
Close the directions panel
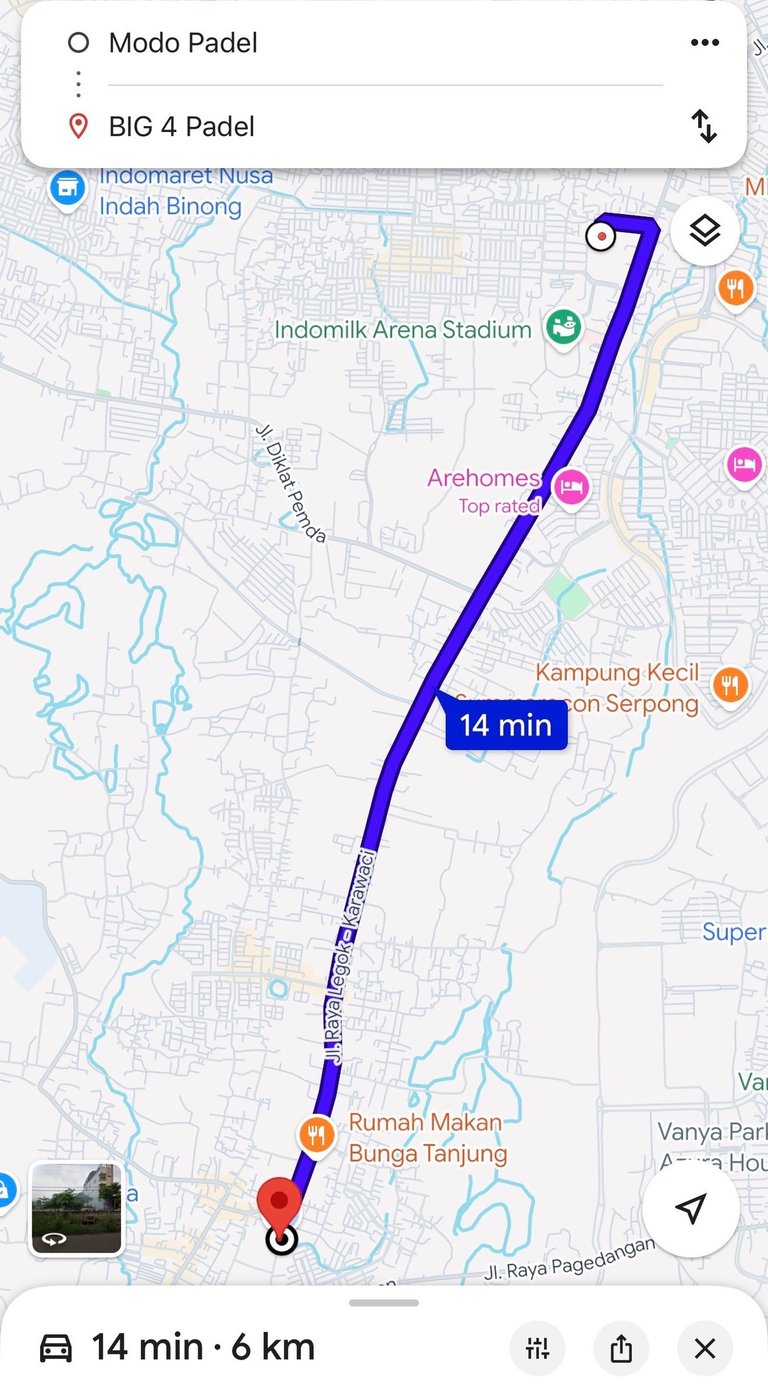[704, 1348]
